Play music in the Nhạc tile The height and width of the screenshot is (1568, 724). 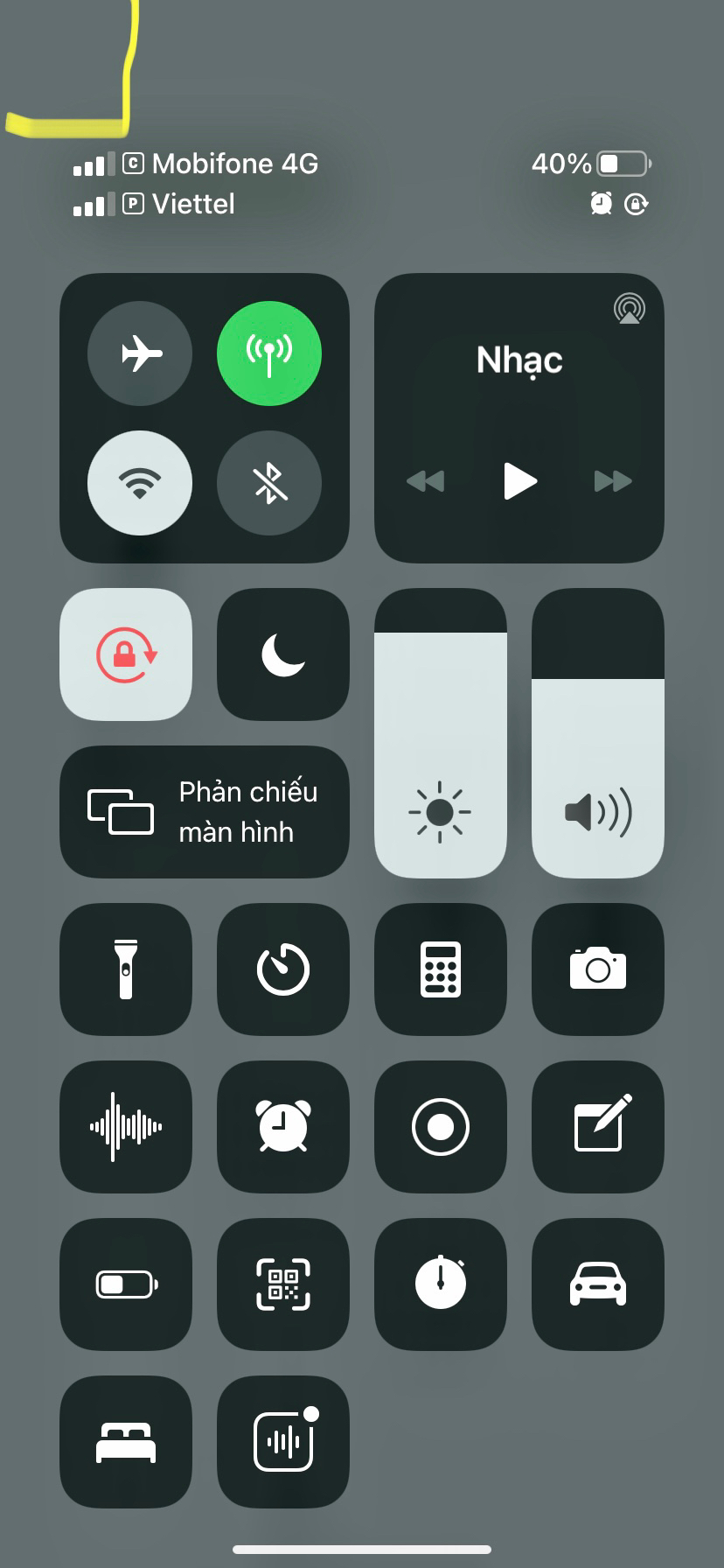coord(520,481)
